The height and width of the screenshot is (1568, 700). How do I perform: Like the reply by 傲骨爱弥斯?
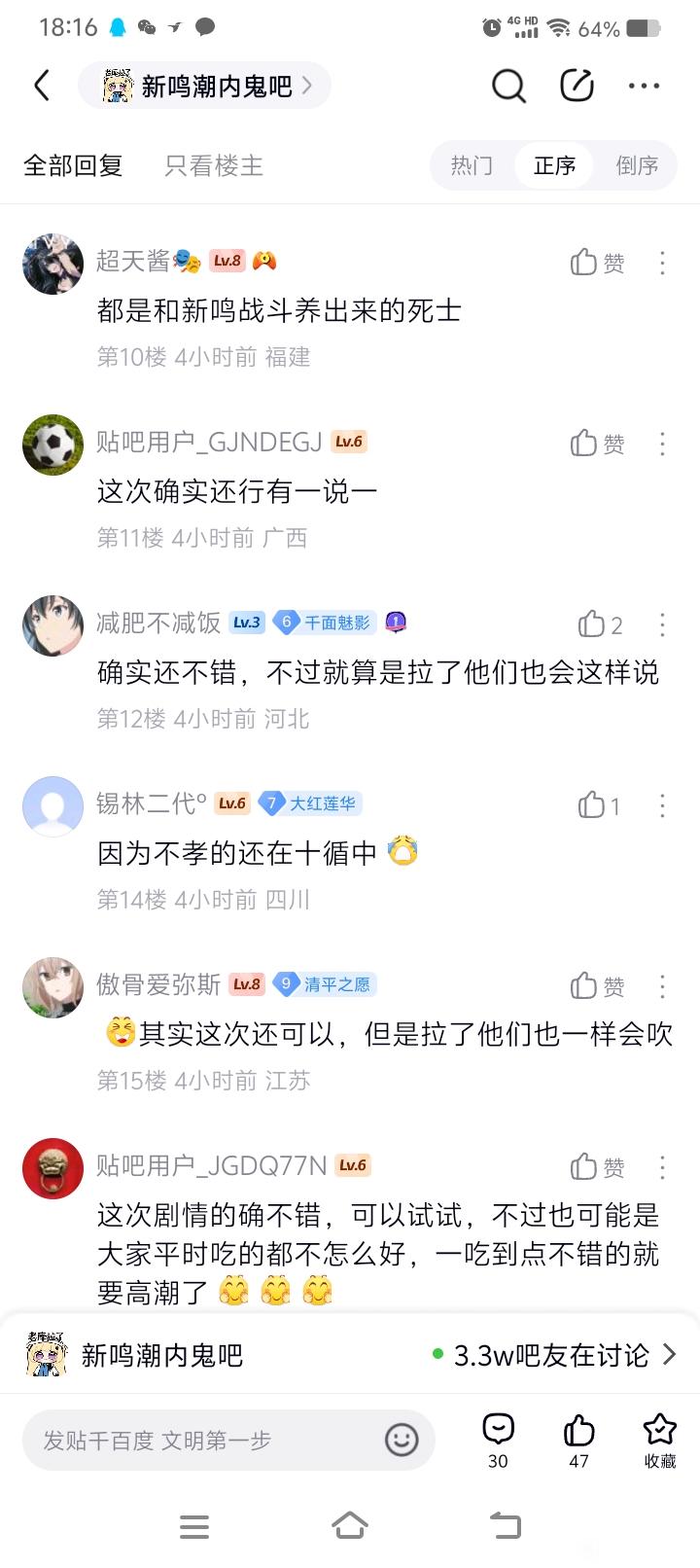(596, 986)
